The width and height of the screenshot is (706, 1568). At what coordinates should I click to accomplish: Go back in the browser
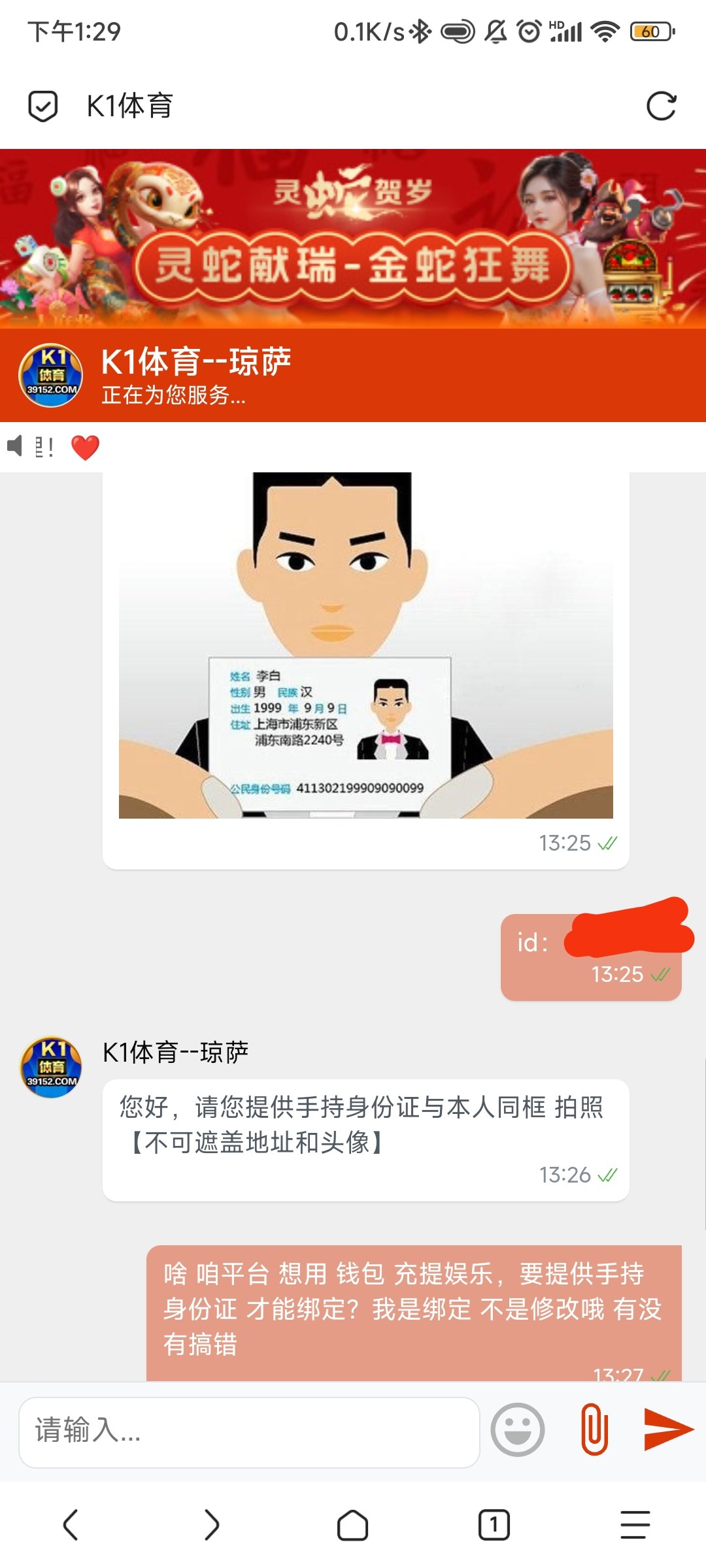point(71,1525)
